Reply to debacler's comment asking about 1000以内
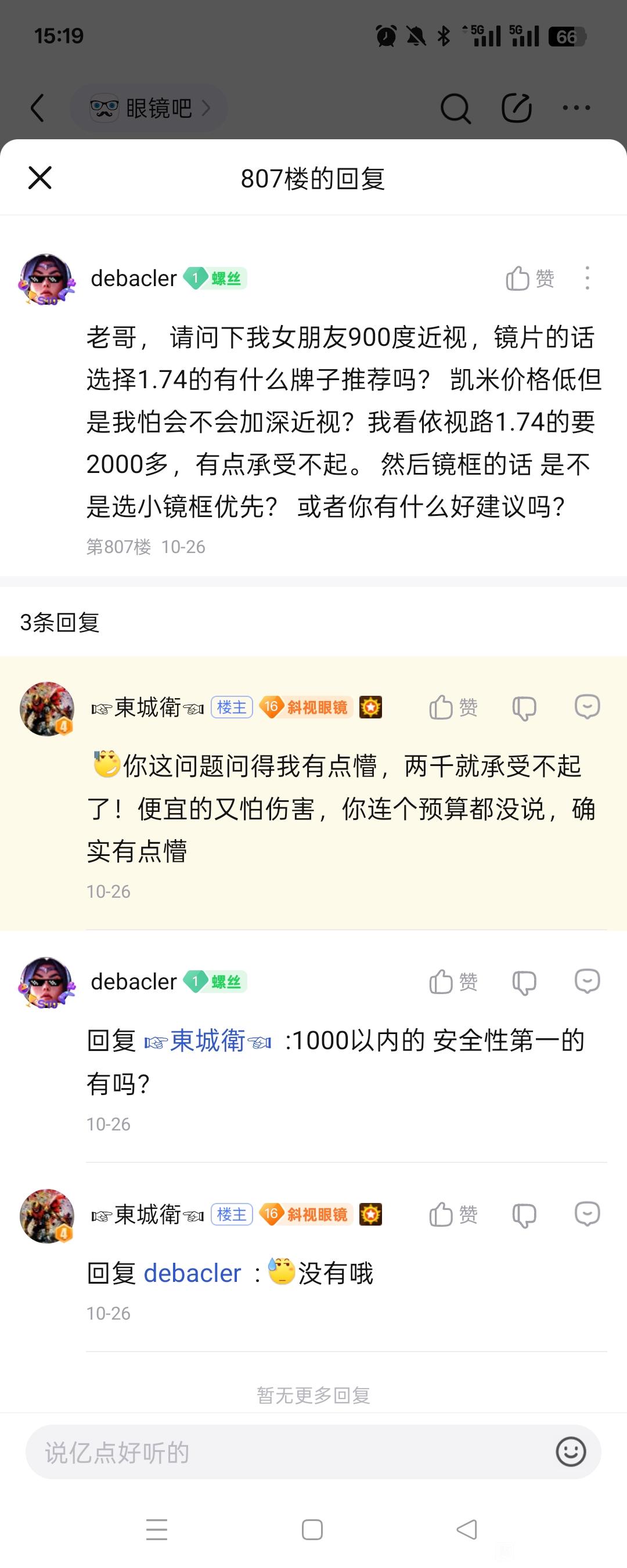Image resolution: width=627 pixels, height=1568 pixels. point(587,982)
